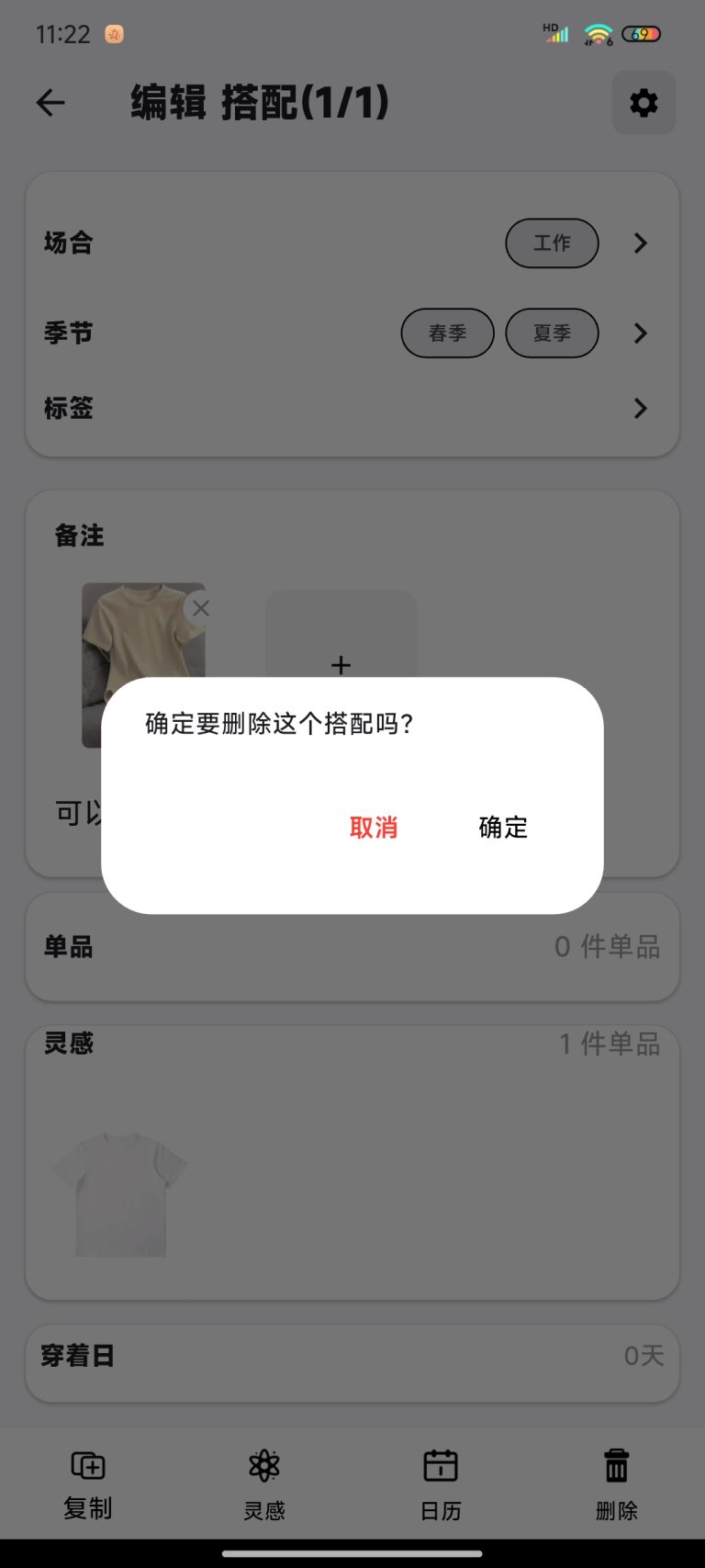The image size is (705, 1568).
Task: Tap 取消 to cancel the deletion
Action: (374, 828)
